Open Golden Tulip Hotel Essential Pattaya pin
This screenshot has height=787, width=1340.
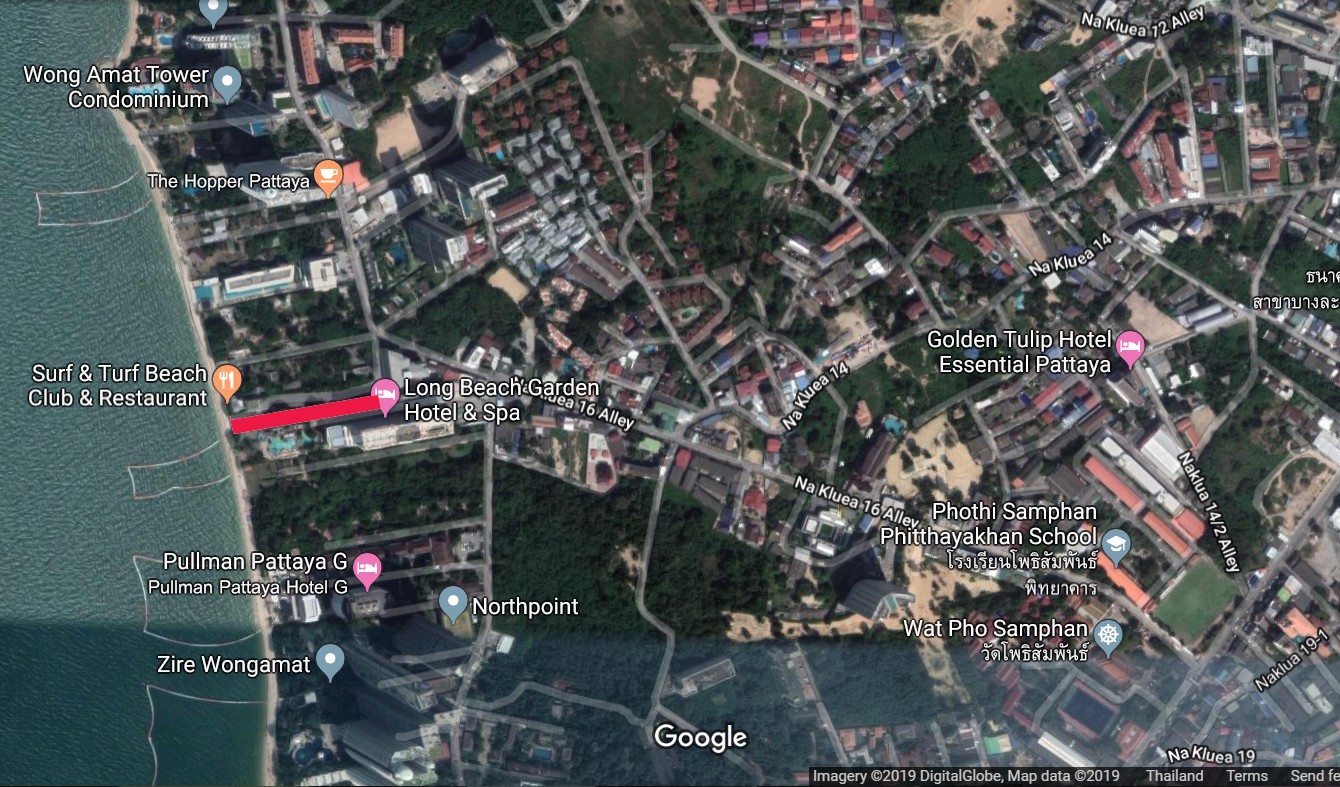coord(1130,349)
